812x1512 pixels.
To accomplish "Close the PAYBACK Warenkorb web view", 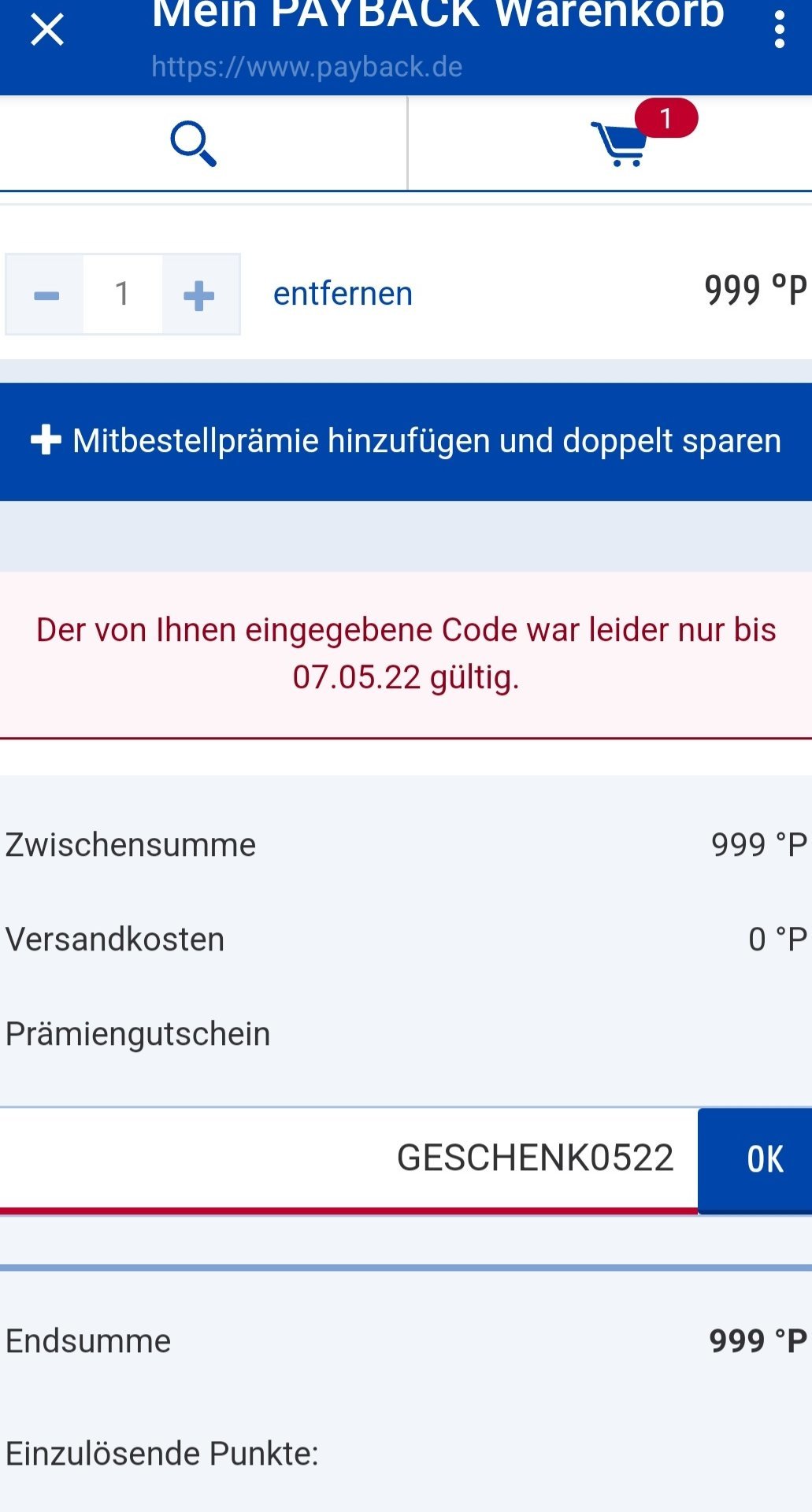I will click(x=47, y=31).
